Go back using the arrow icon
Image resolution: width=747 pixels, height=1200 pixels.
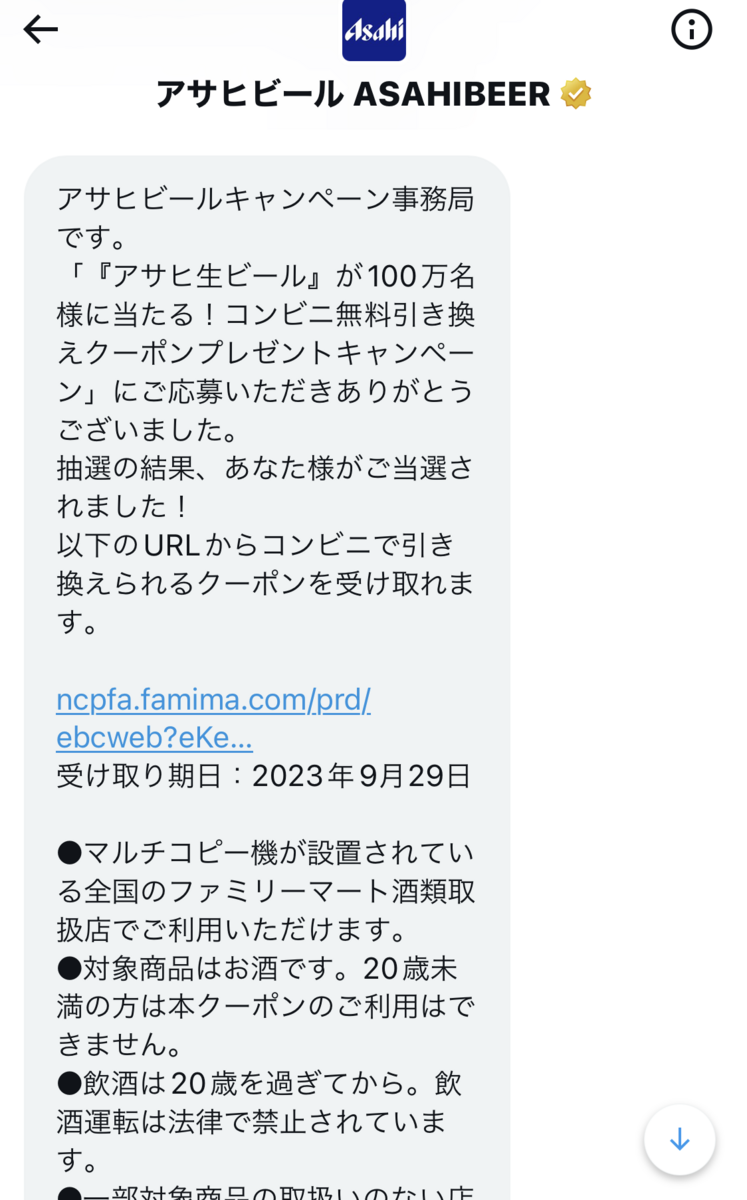coord(40,30)
